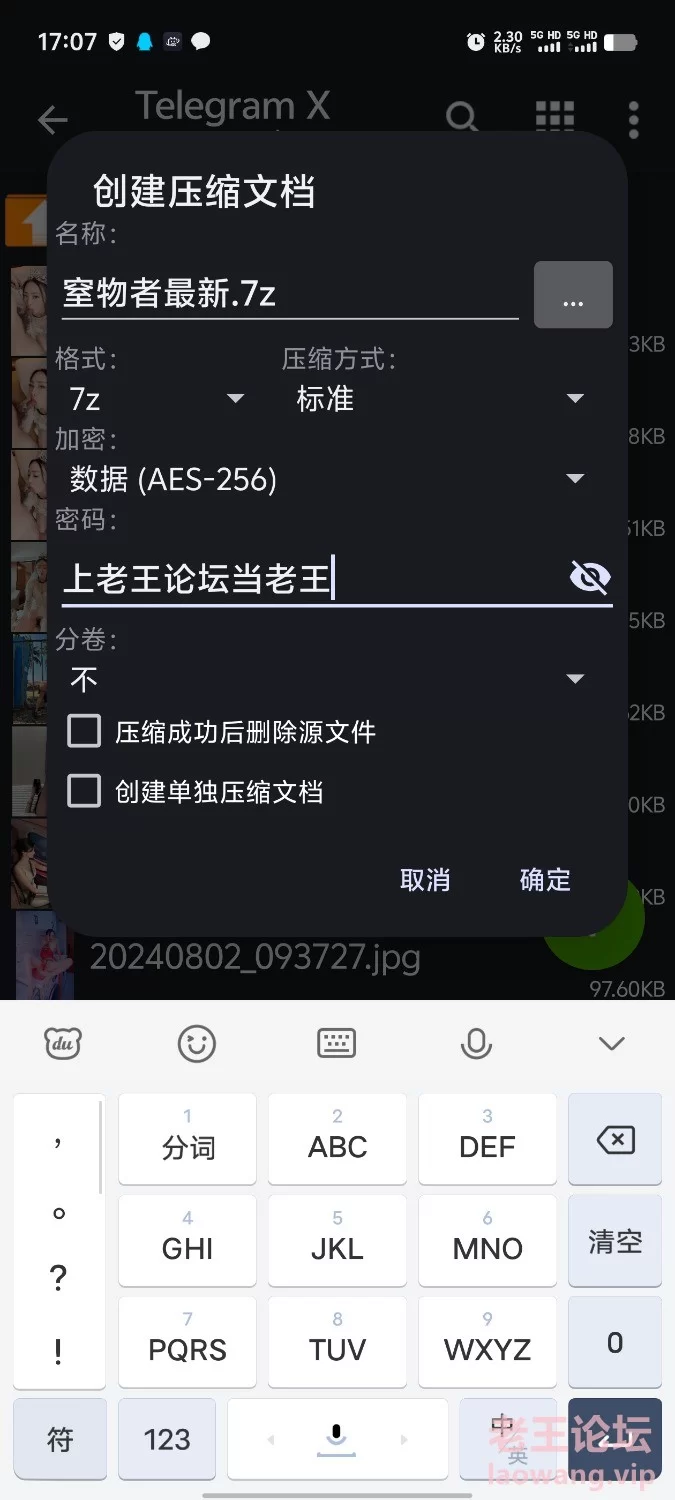675x1500 pixels.
Task: Open the split volume dropdown
Action: [x=326, y=680]
